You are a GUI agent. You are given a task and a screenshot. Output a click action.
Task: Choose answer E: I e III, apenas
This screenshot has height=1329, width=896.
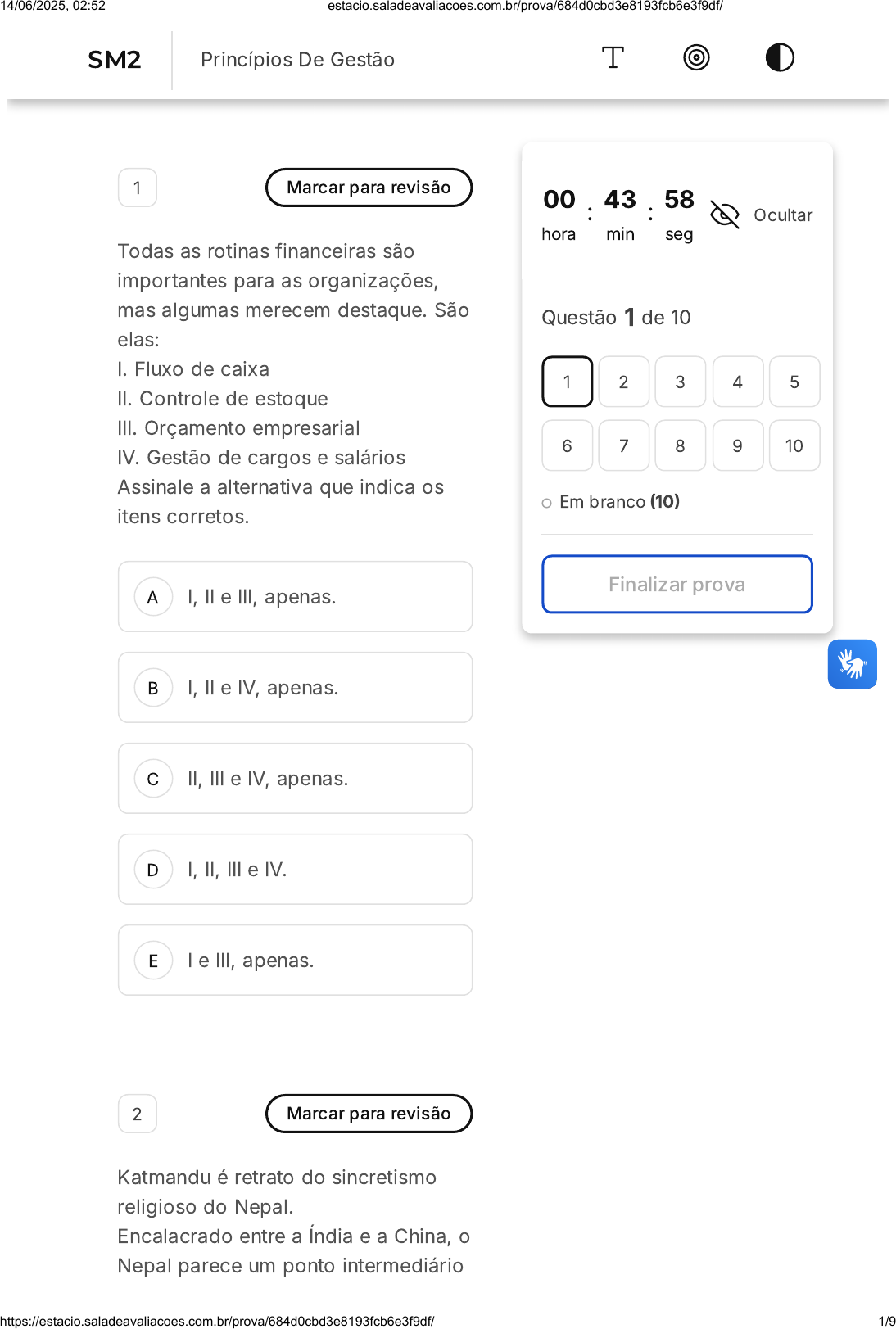coord(296,961)
